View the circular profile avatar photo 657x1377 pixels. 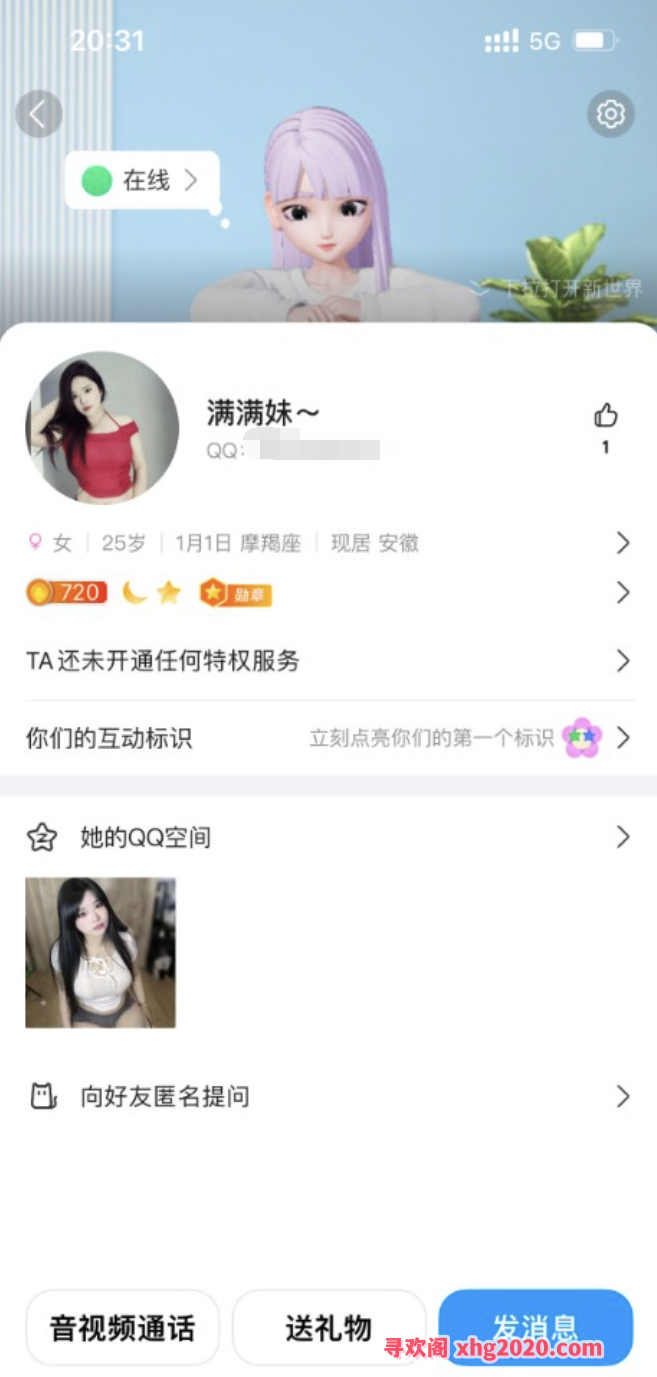(102, 427)
